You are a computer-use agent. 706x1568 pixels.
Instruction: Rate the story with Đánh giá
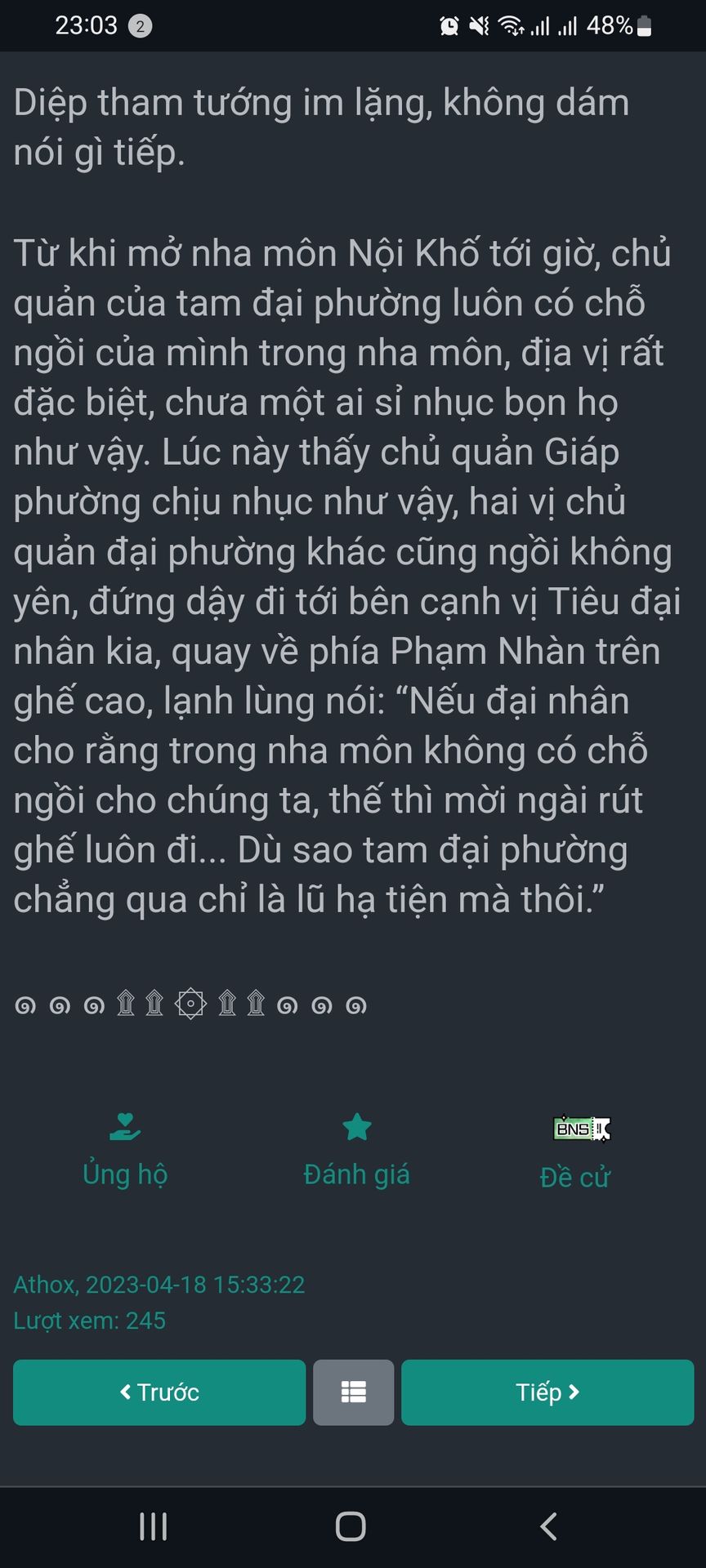[x=356, y=1151]
